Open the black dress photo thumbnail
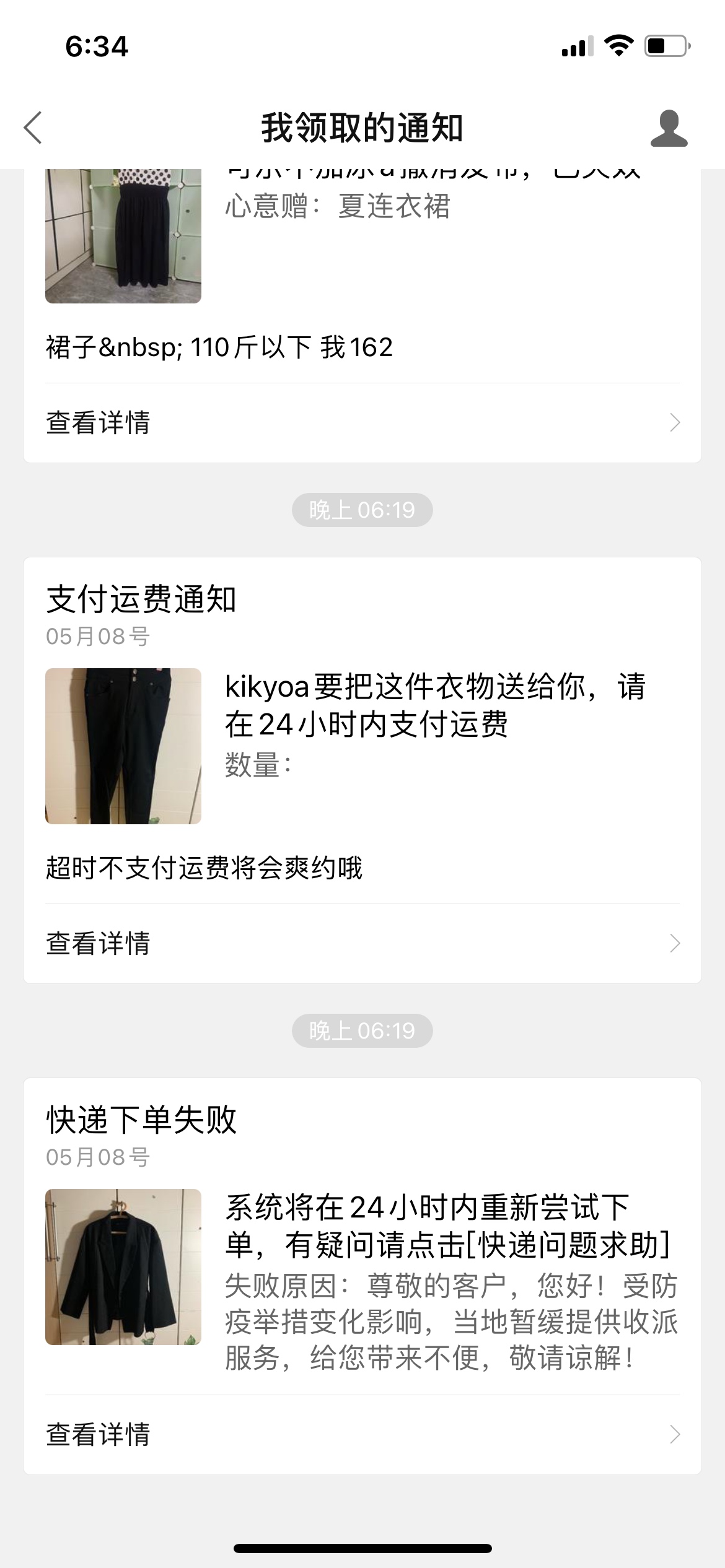The width and height of the screenshot is (725, 1568). click(x=123, y=236)
